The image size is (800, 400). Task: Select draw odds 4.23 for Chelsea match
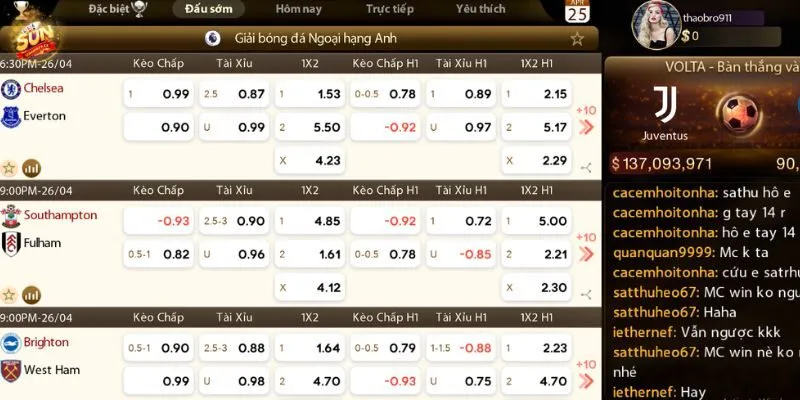[308, 160]
